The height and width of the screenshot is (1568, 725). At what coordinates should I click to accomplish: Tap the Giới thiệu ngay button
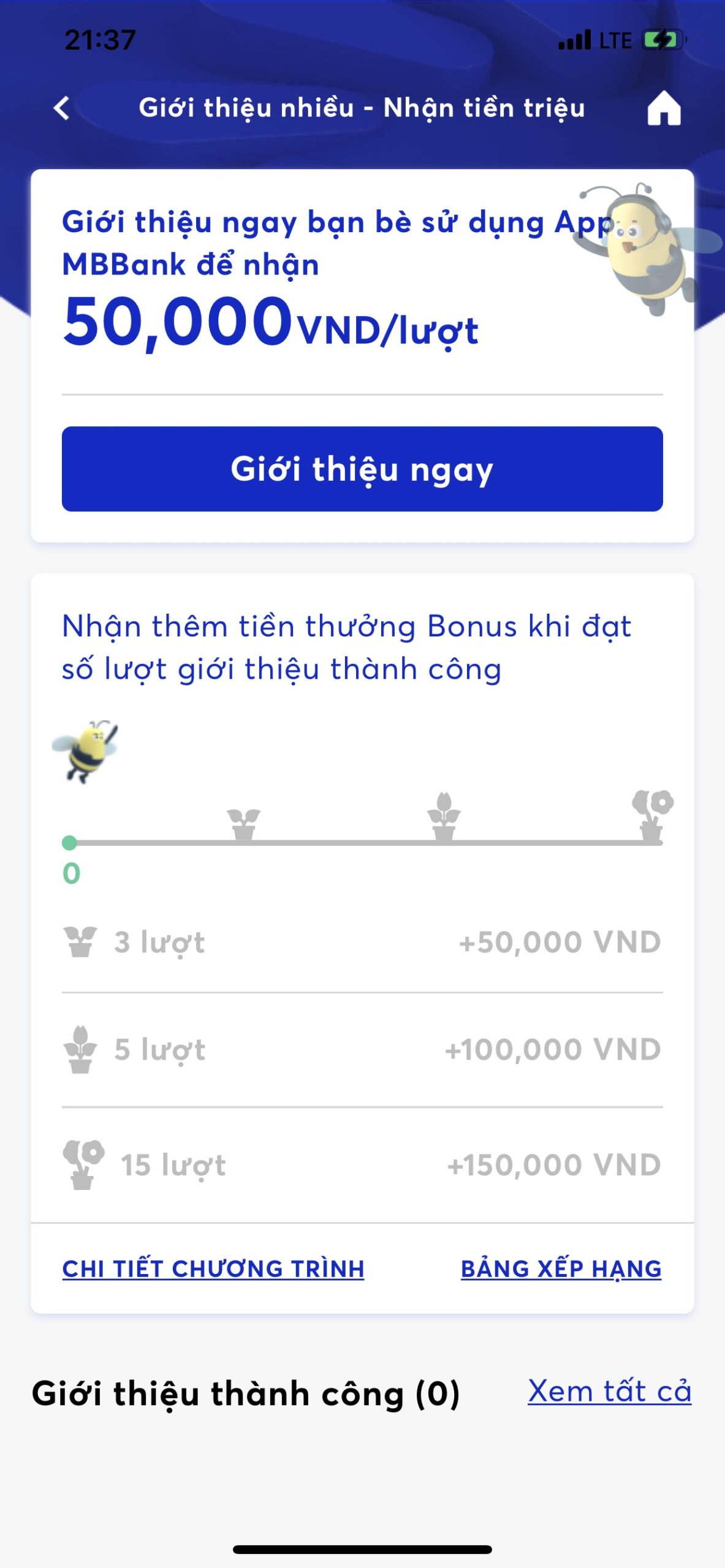pos(362,469)
